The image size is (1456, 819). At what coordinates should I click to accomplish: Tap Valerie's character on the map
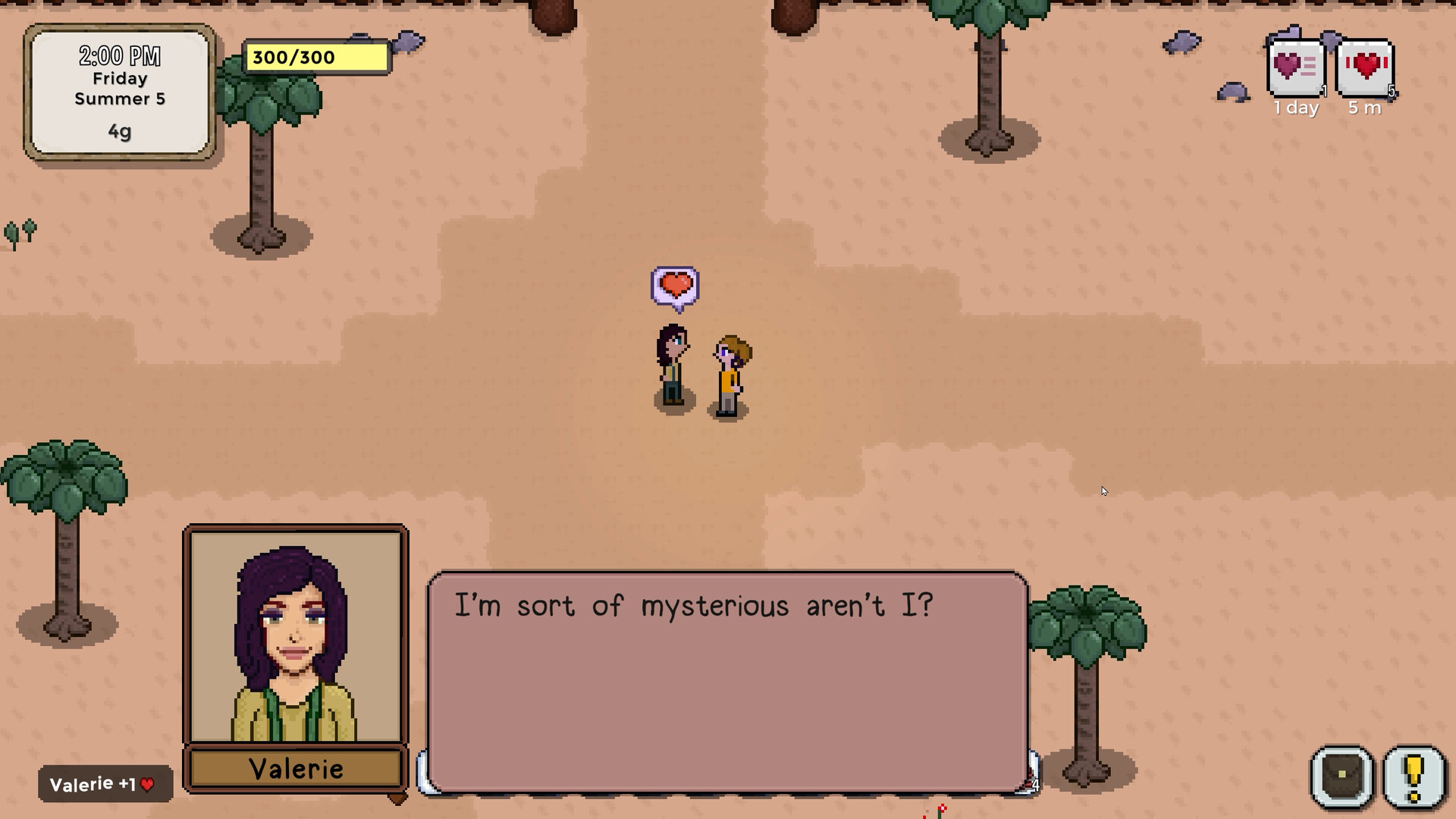pos(673,366)
